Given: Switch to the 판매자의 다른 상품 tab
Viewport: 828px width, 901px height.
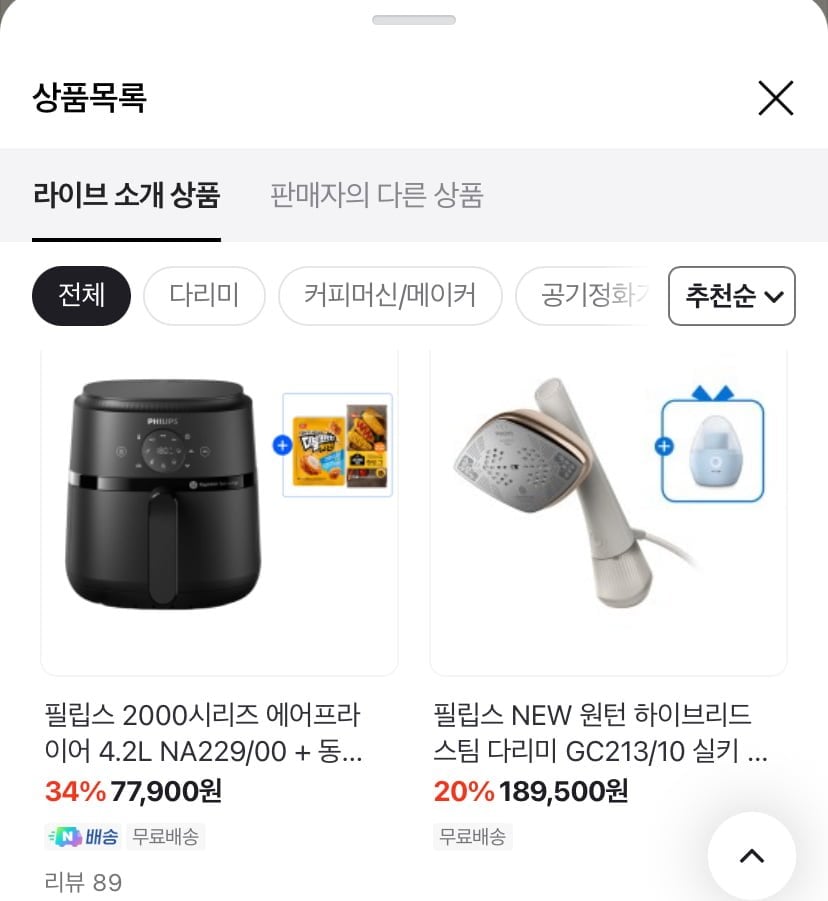Looking at the screenshot, I should point(376,195).
